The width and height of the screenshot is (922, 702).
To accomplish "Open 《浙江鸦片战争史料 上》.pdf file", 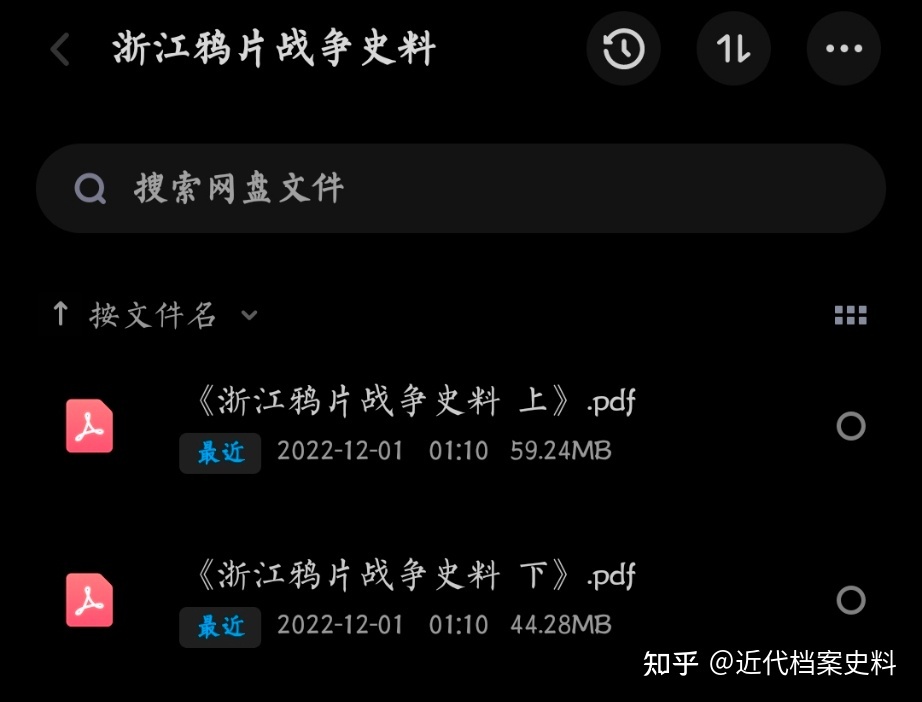I will tap(414, 403).
